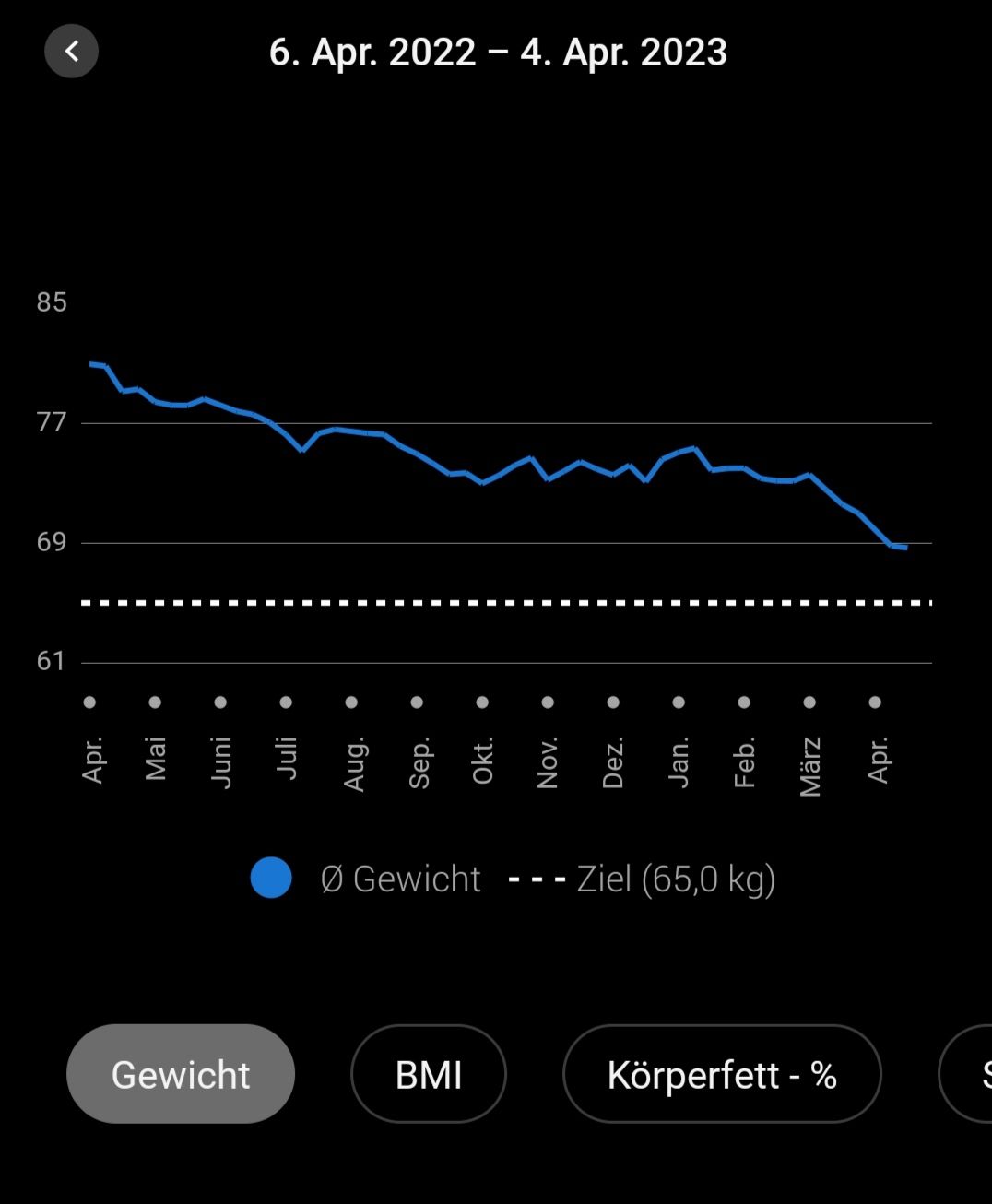Show the Körperfett - % chart
The width and height of the screenshot is (992, 1204).
(x=722, y=1074)
